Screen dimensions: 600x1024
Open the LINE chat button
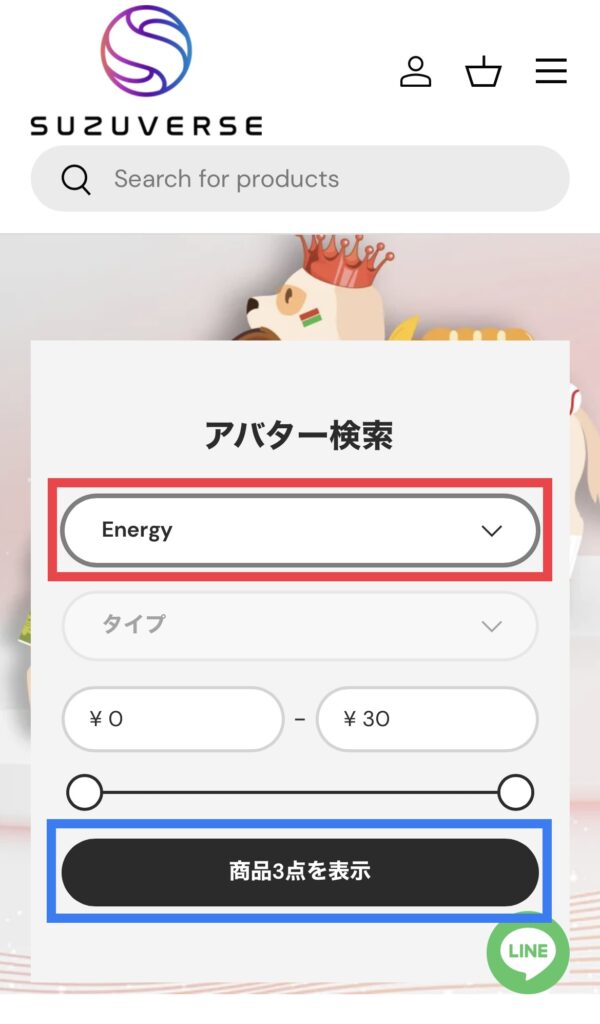(x=528, y=951)
